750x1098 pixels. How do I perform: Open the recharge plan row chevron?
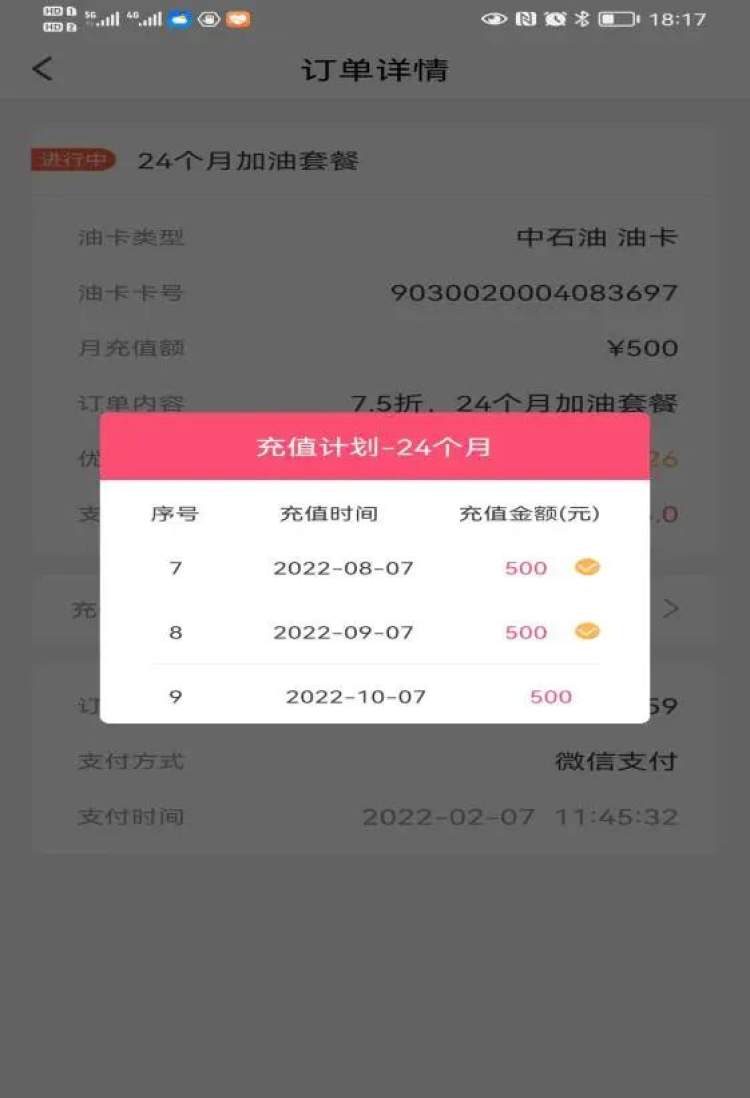[x=671, y=608]
